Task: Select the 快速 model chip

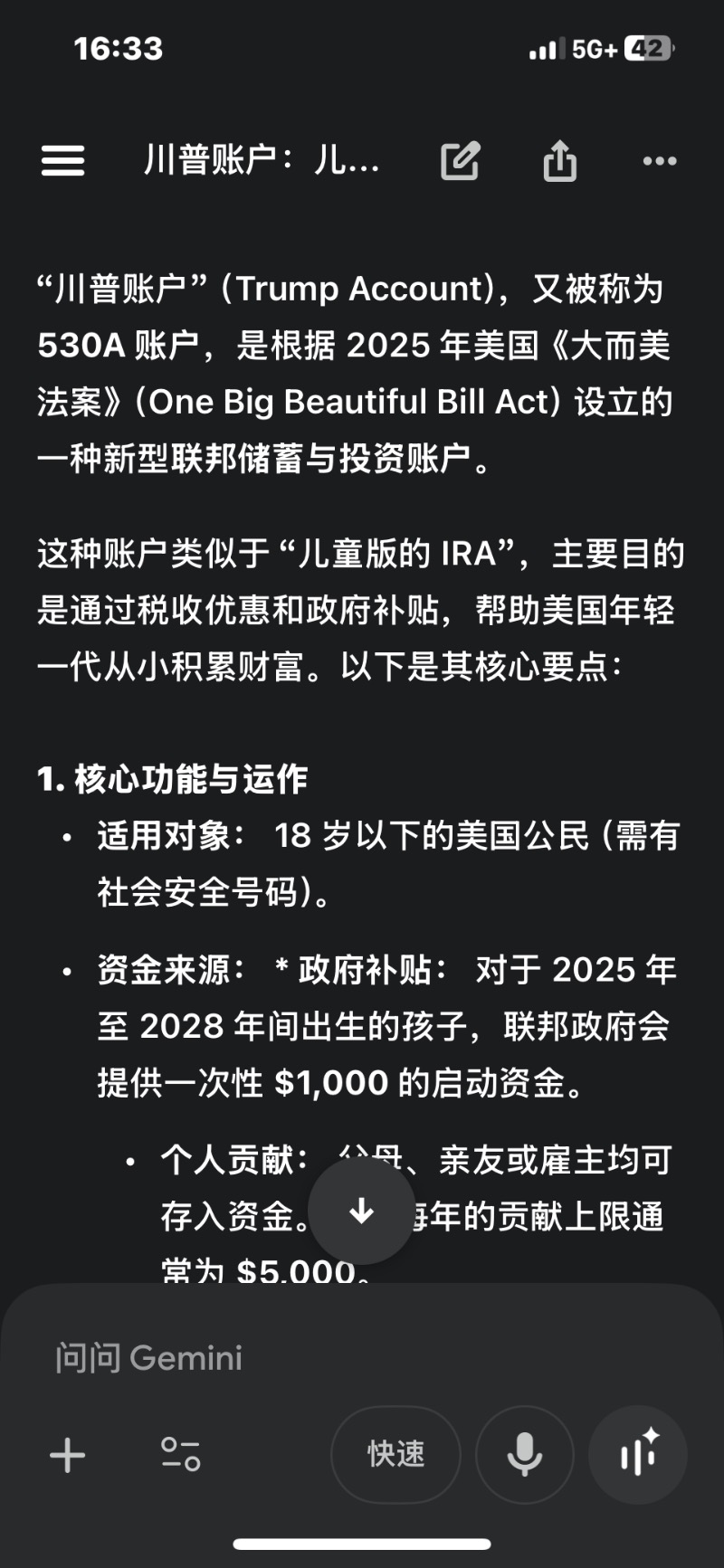Action: (x=395, y=1455)
